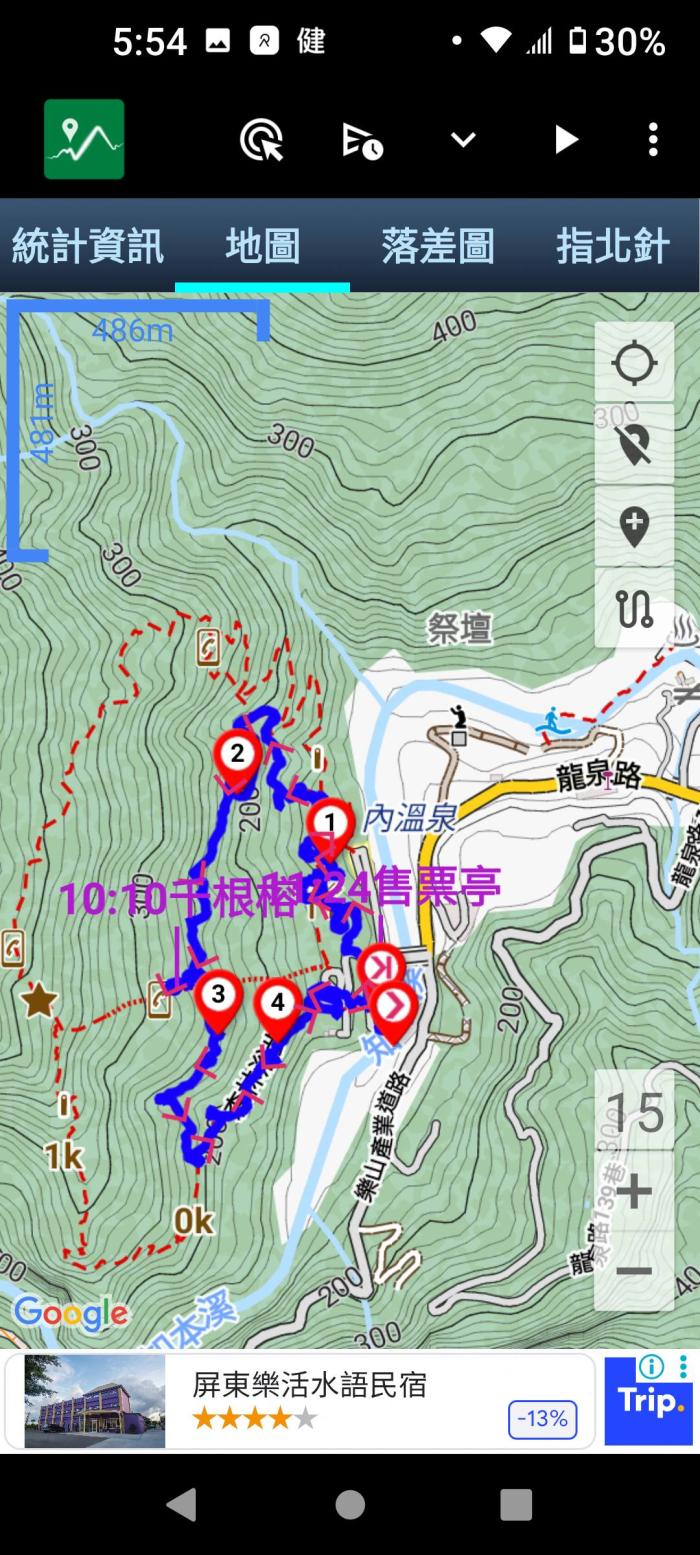The image size is (700, 1555).
Task: Zoom out of the map
Action: coord(634,1271)
